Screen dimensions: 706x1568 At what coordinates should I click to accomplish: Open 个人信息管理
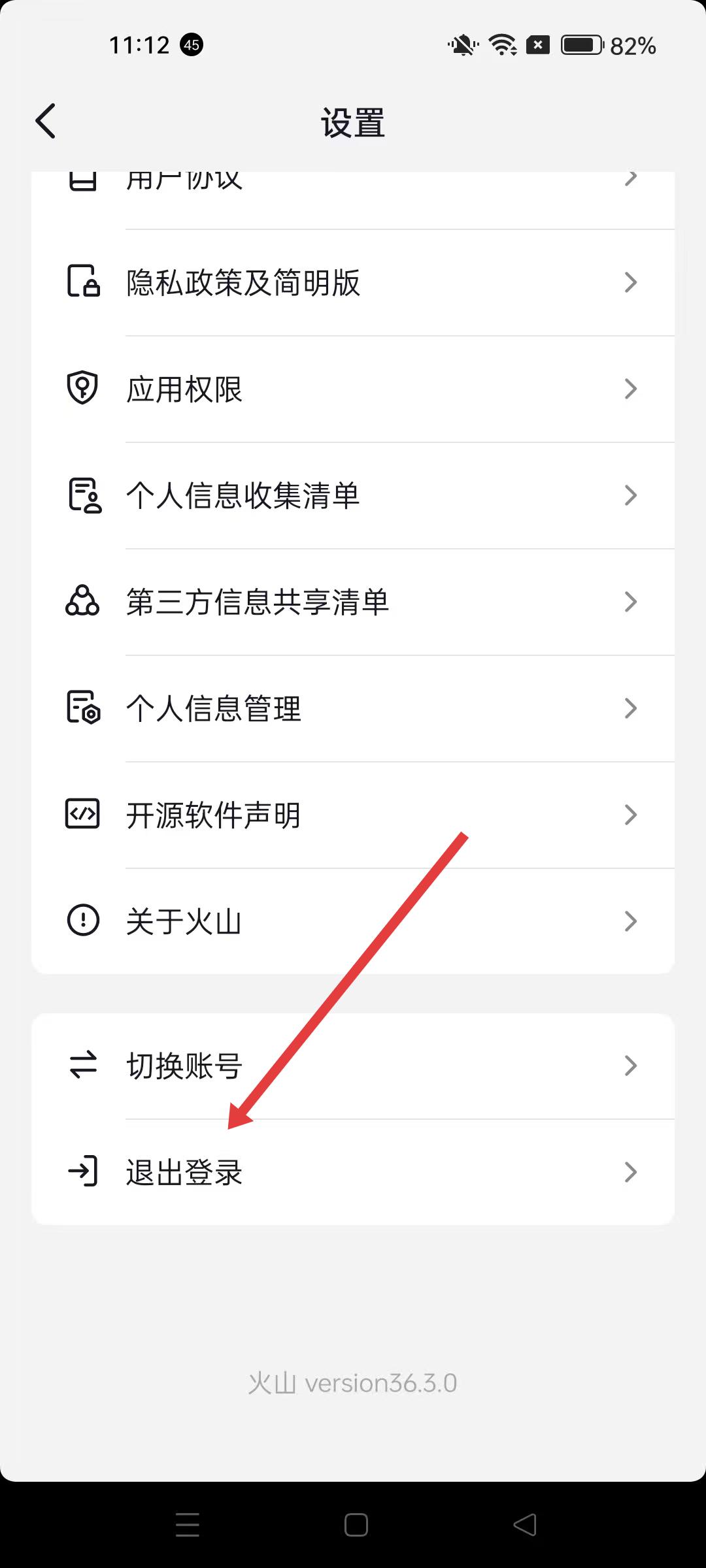point(353,708)
